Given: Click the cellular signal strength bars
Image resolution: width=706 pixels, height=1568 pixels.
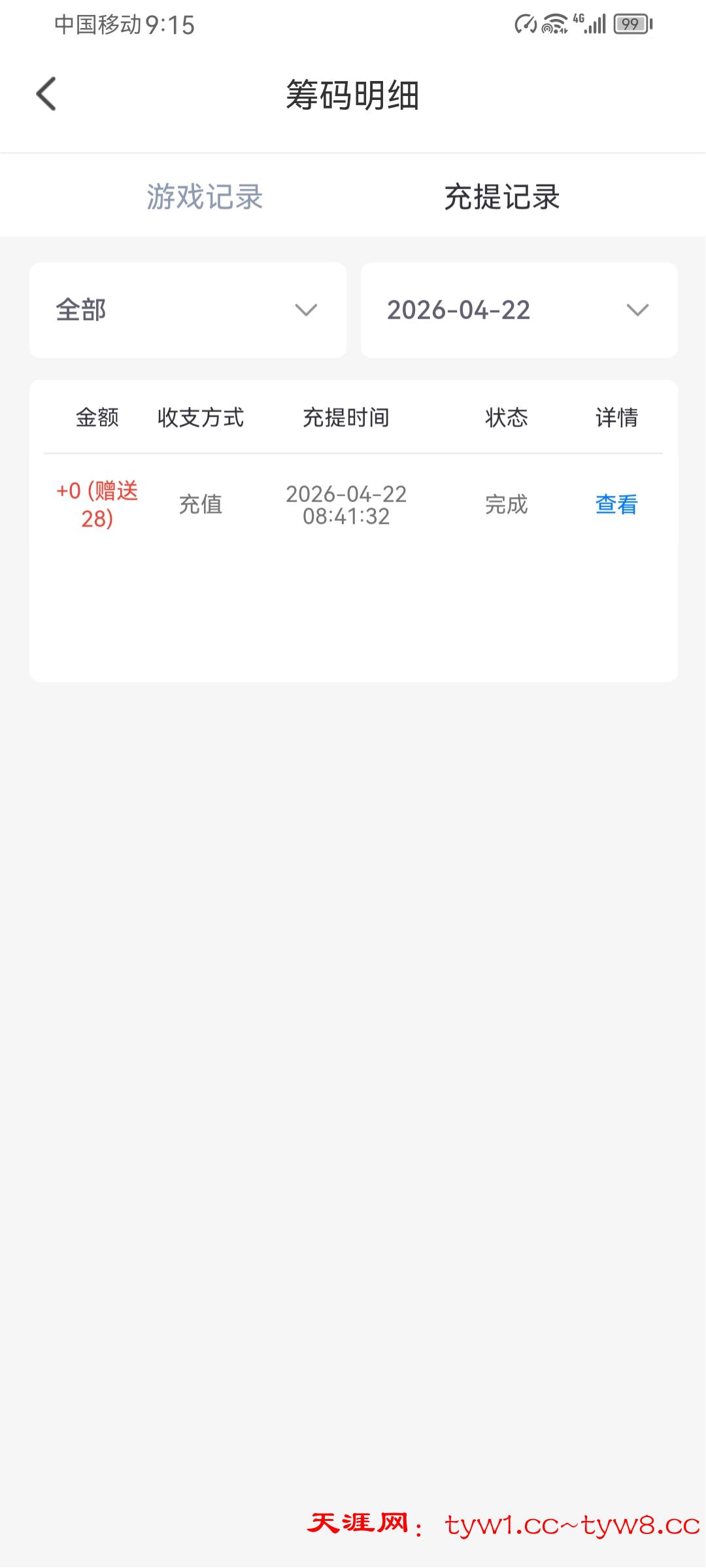Looking at the screenshot, I should click(x=597, y=24).
